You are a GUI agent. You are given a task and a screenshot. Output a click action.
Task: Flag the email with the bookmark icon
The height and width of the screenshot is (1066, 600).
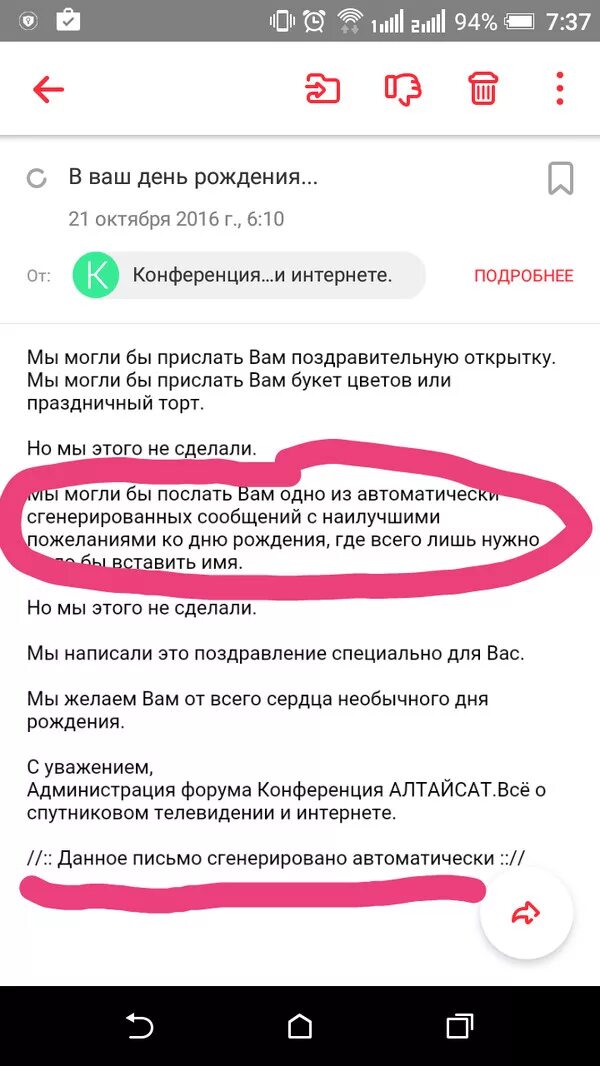pyautogui.click(x=561, y=179)
